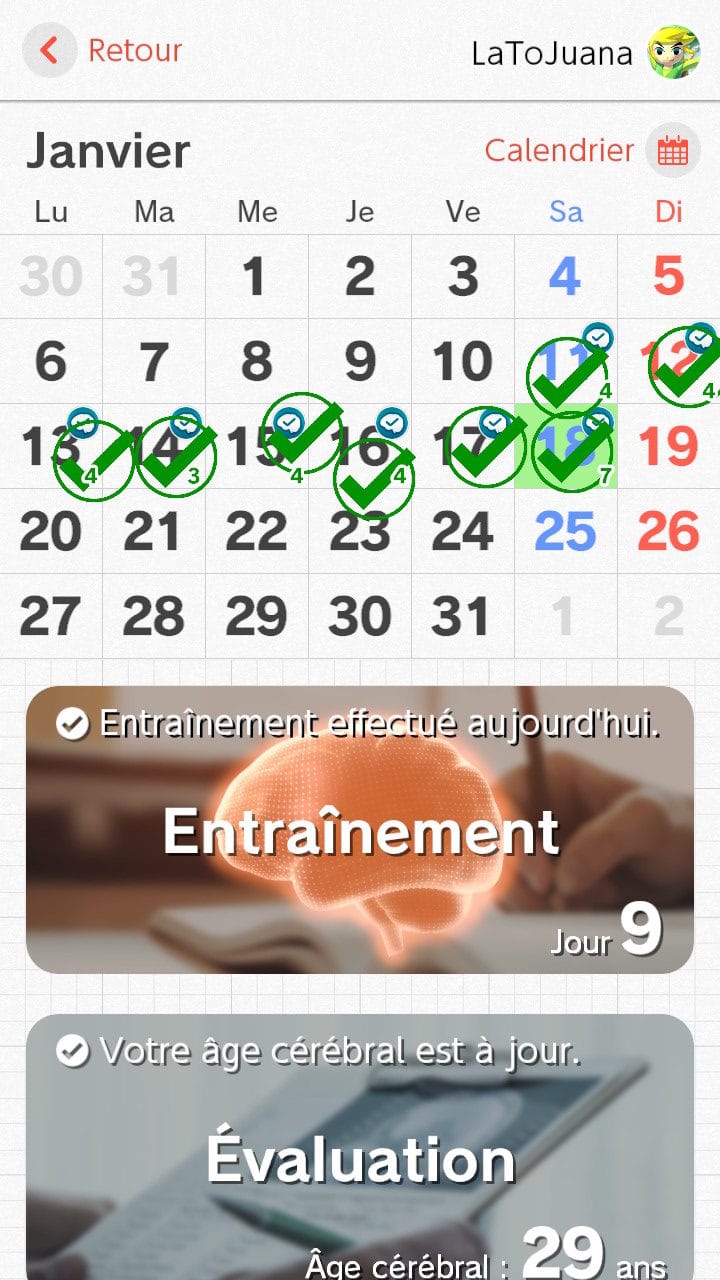Select January 18 in the calendar
Image resolution: width=720 pixels, height=1280 pixels.
tap(566, 447)
